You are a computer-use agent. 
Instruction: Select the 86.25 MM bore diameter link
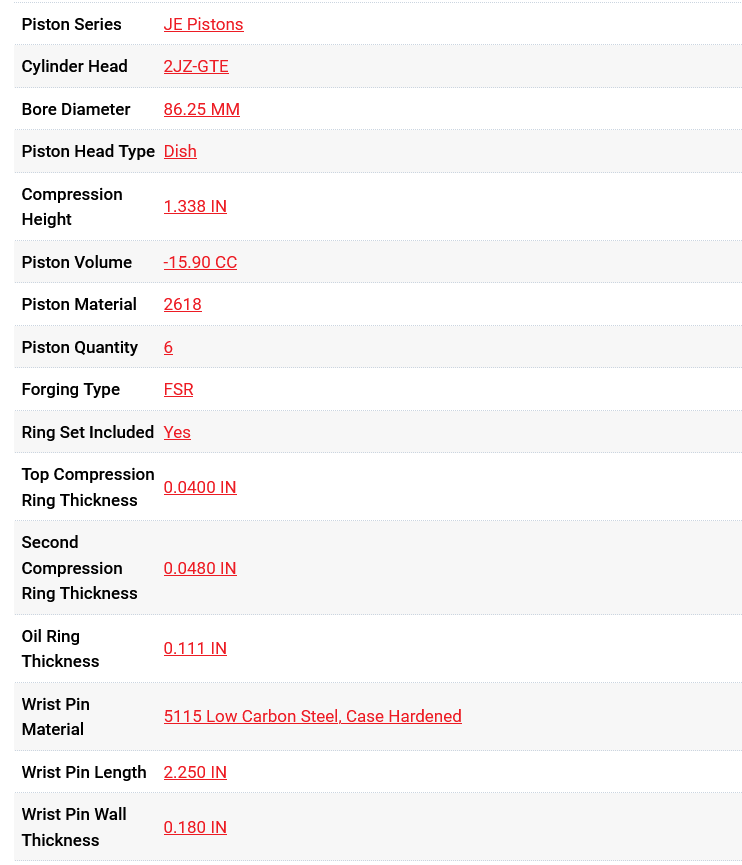point(201,109)
